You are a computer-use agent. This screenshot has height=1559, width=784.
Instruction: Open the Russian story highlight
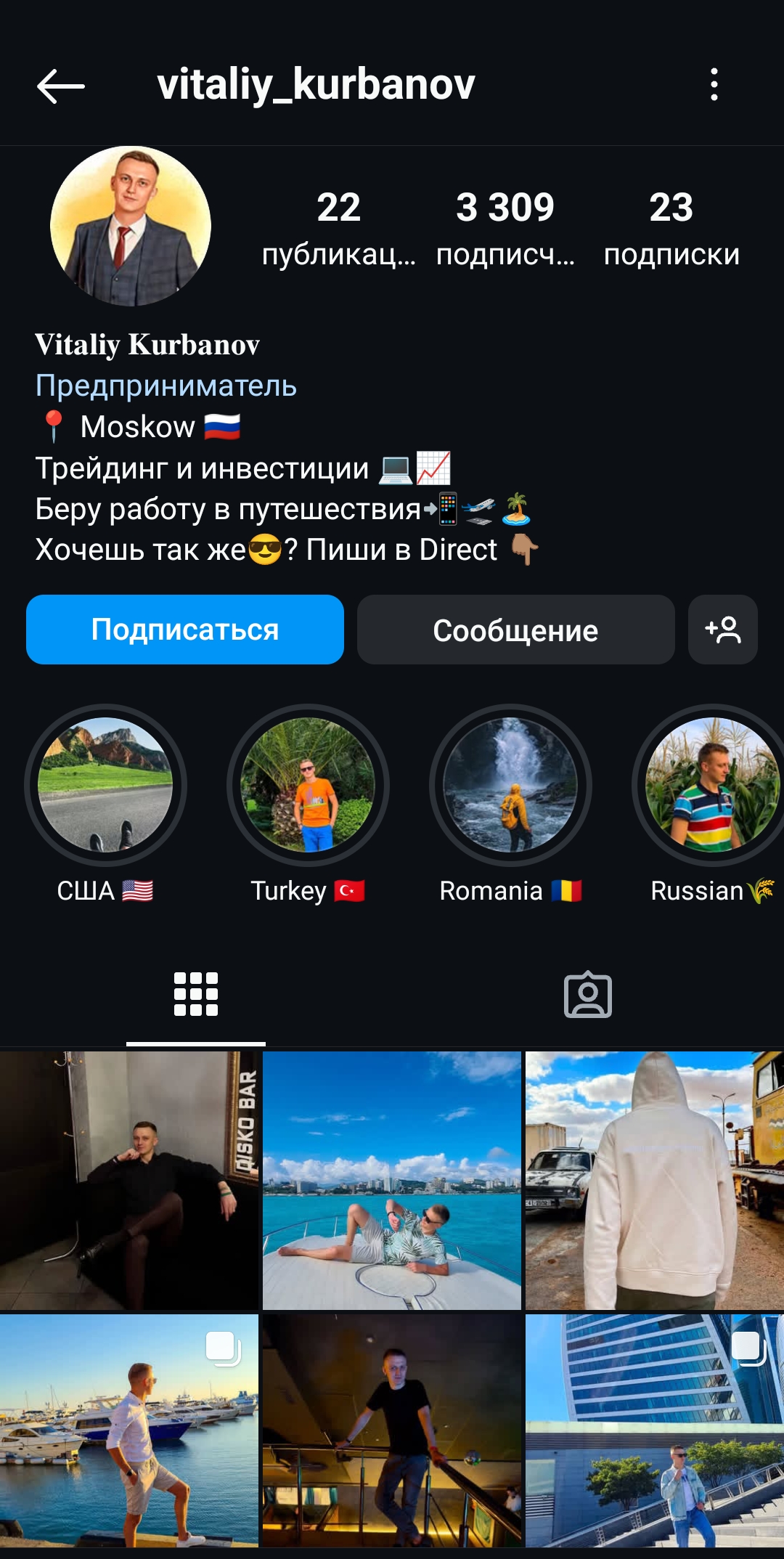[711, 785]
